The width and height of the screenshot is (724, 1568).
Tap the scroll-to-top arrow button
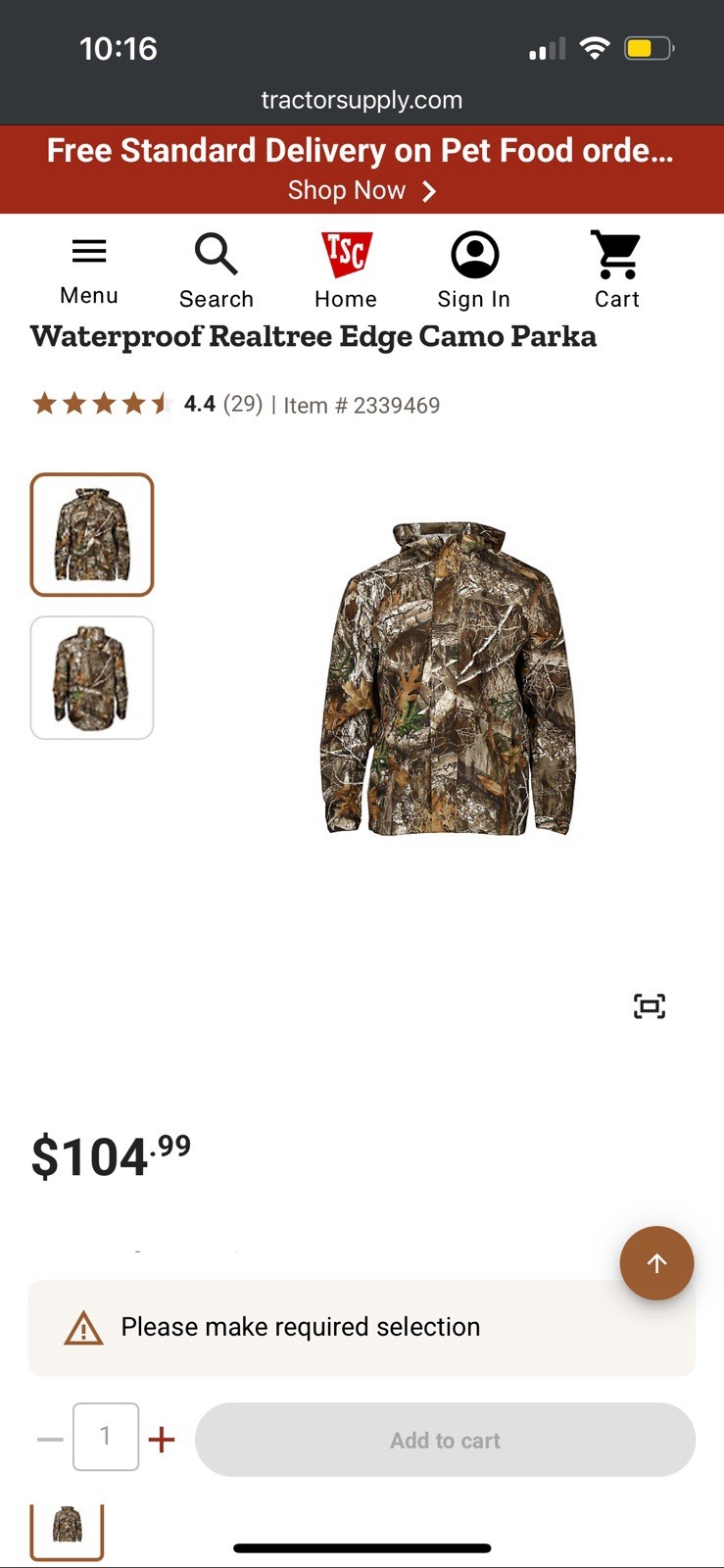click(656, 1263)
